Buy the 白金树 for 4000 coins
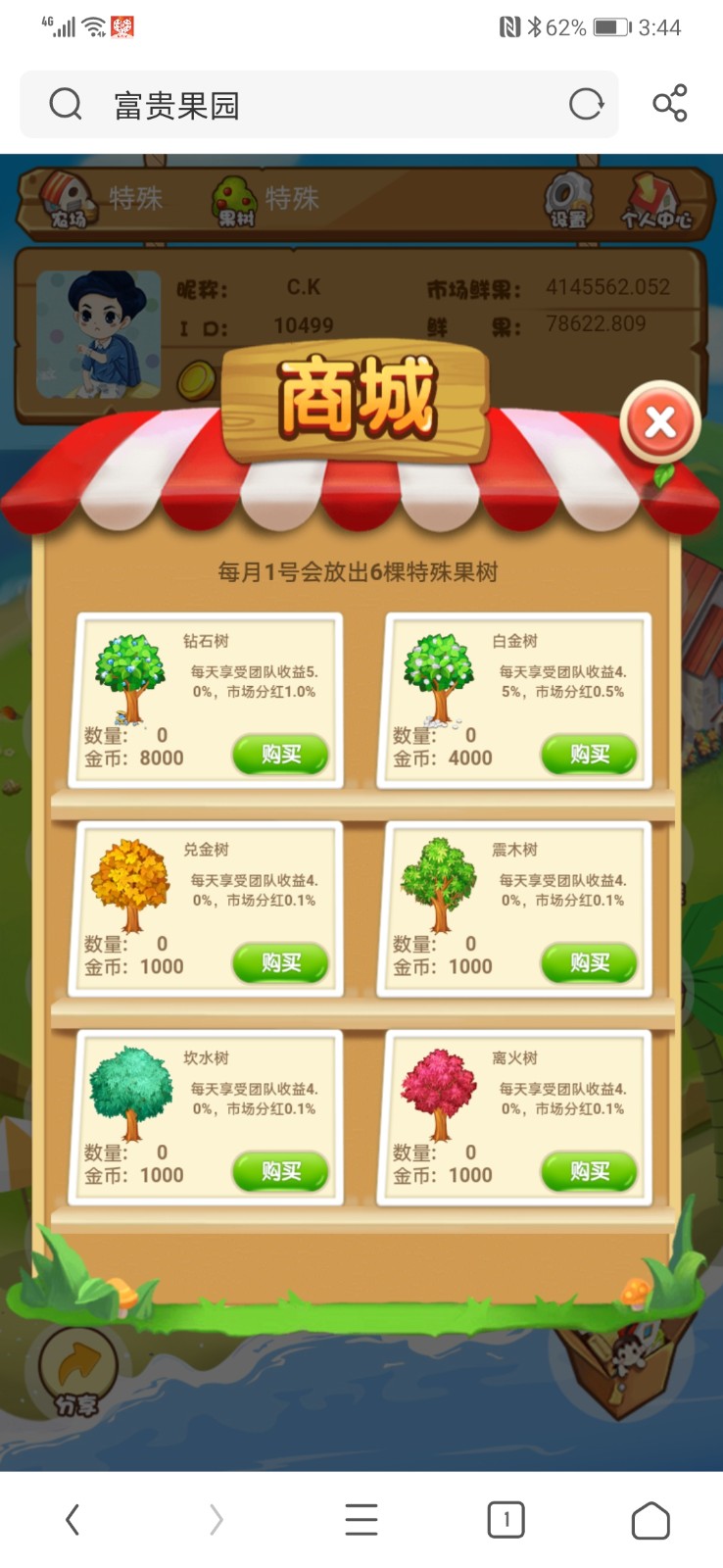723x1568 pixels. click(x=589, y=755)
